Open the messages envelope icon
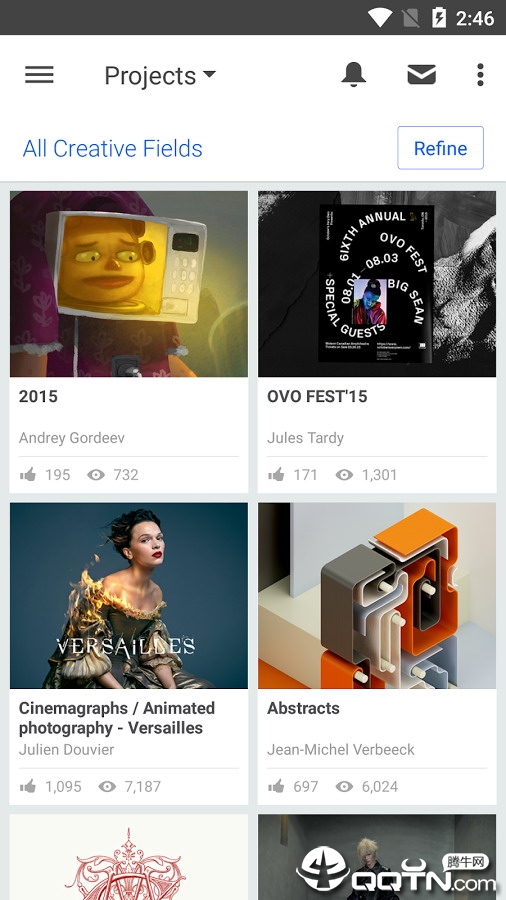The height and width of the screenshot is (900, 506). 422,75
